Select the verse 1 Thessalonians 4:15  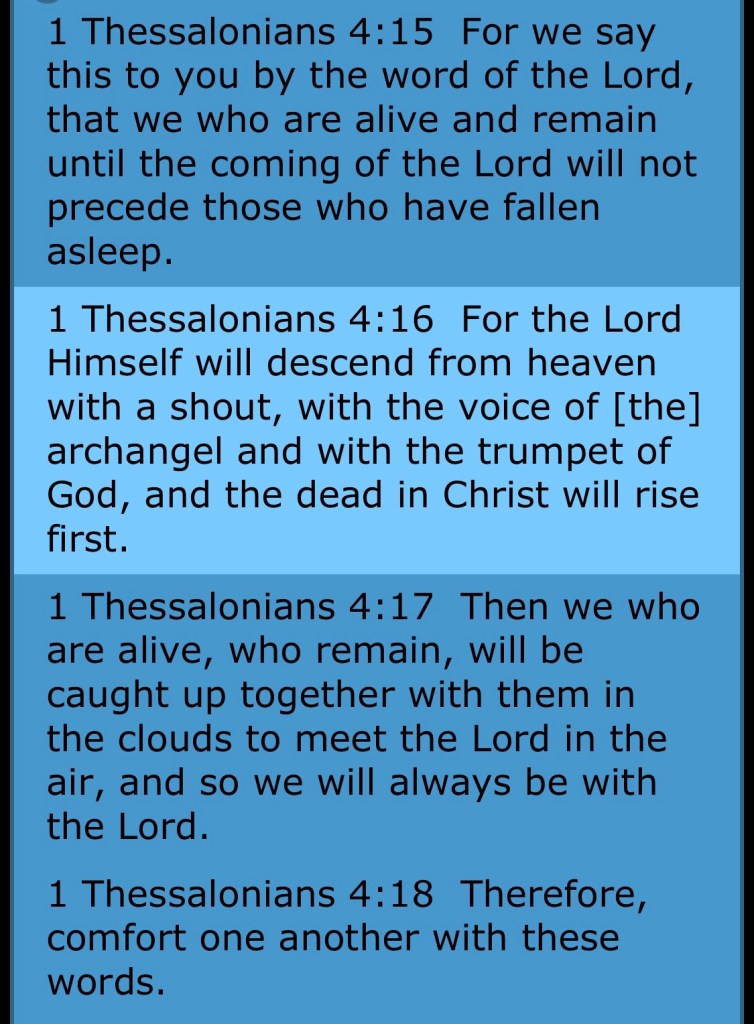click(x=376, y=142)
